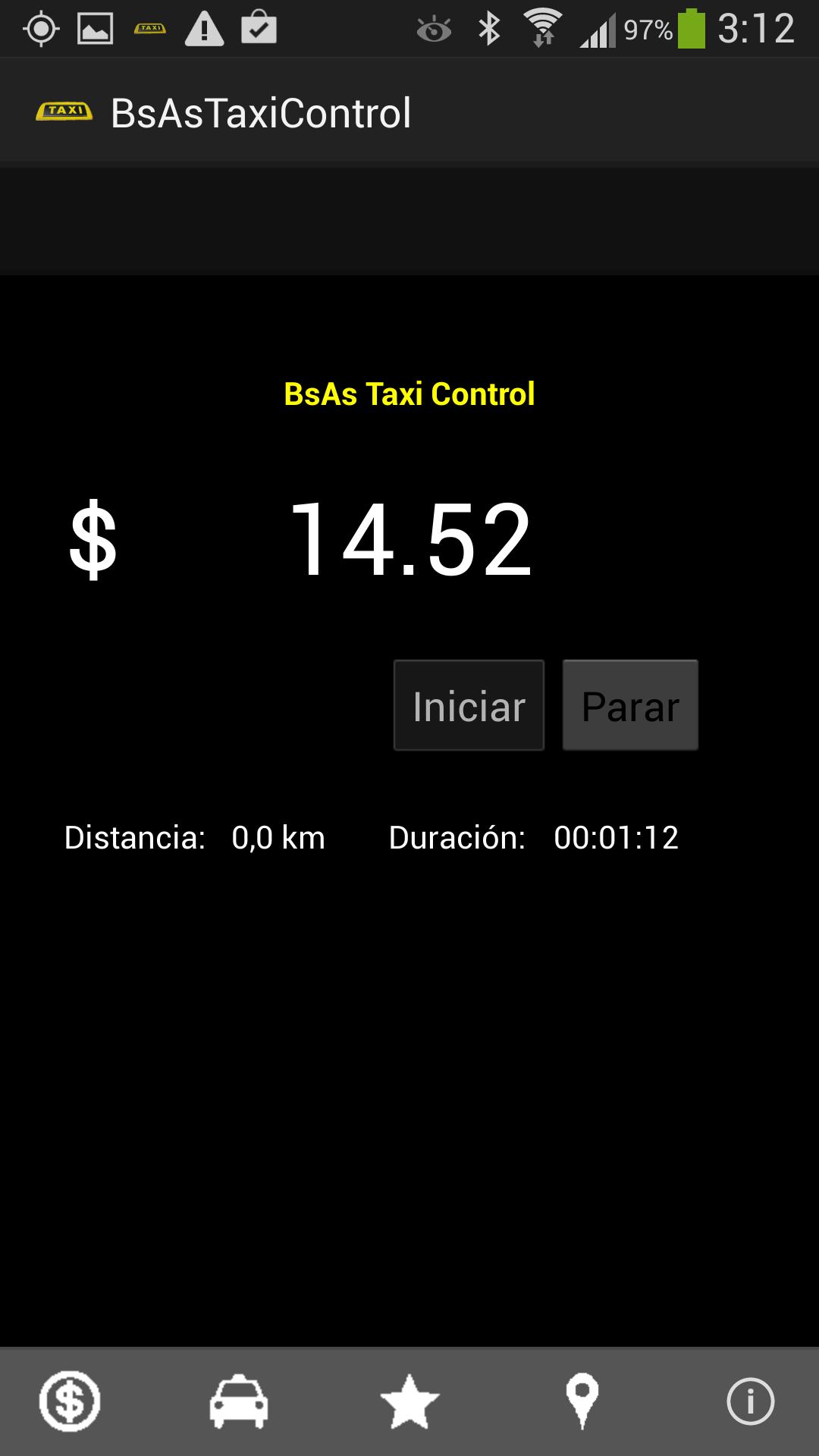Open the location pin tab
This screenshot has width=819, height=1456.
coord(582,1401)
